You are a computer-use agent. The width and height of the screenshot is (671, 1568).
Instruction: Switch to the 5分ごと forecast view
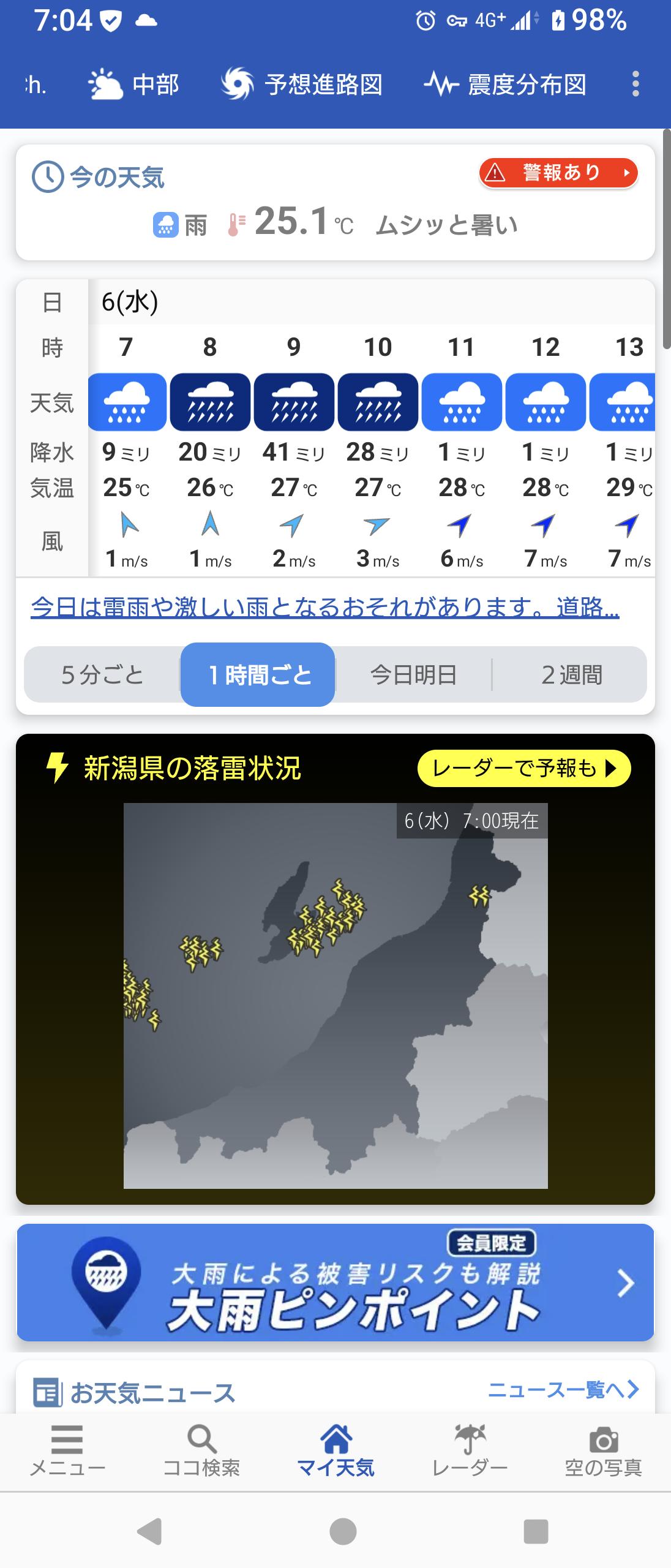click(102, 675)
